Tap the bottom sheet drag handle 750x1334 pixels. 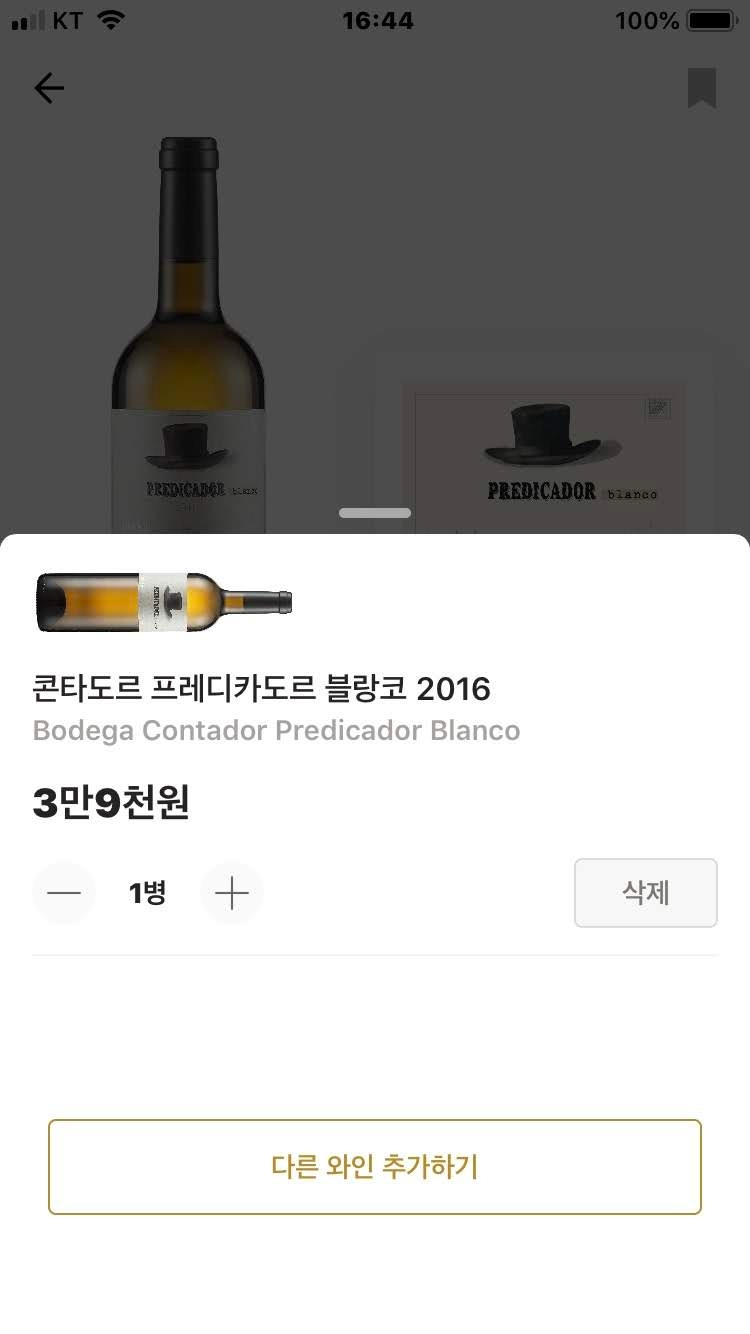coord(375,513)
